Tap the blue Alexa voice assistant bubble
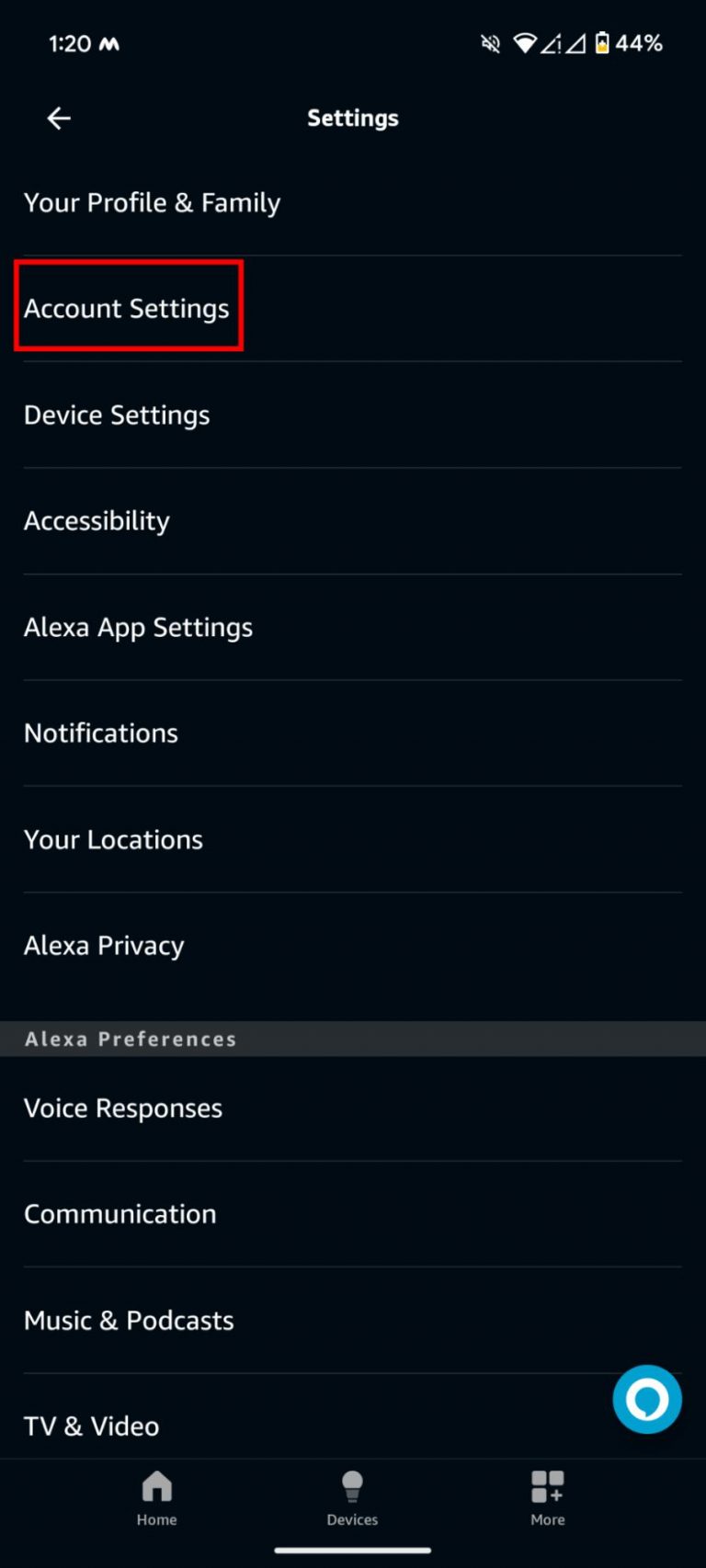This screenshot has height=1568, width=706. (646, 1399)
